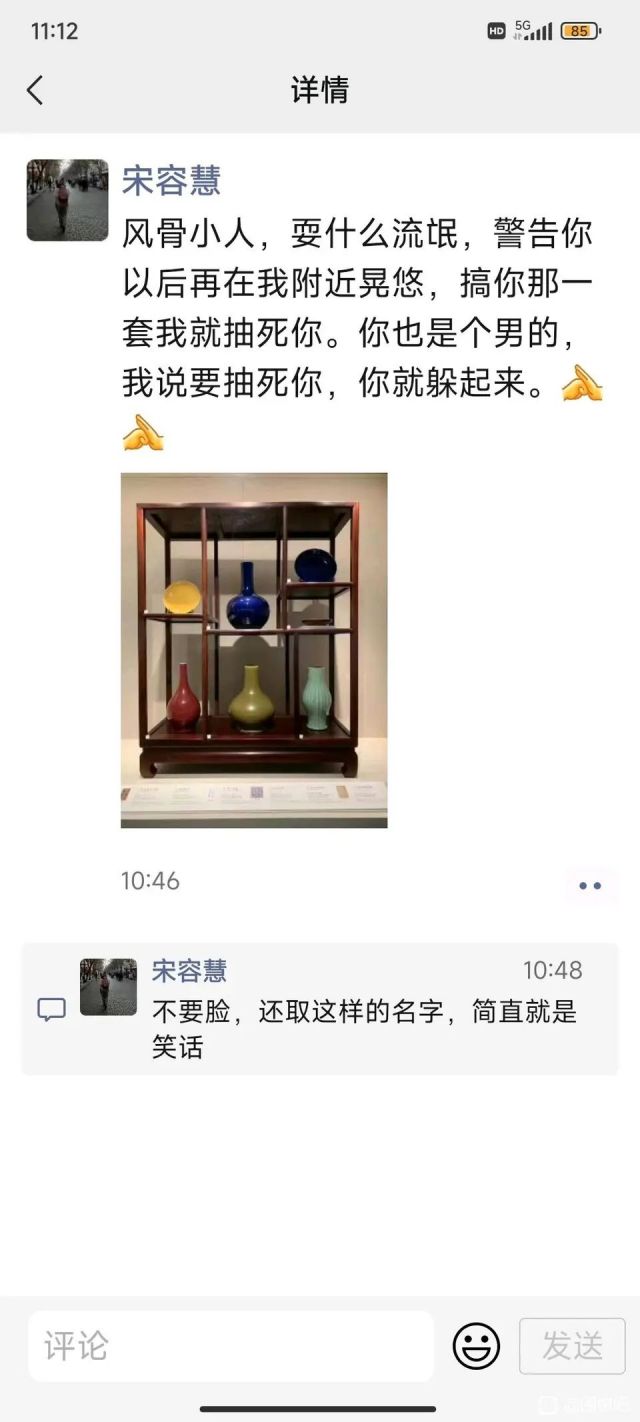Reply to the comment starting with 不要脸

pyautogui.click(x=365, y=1028)
